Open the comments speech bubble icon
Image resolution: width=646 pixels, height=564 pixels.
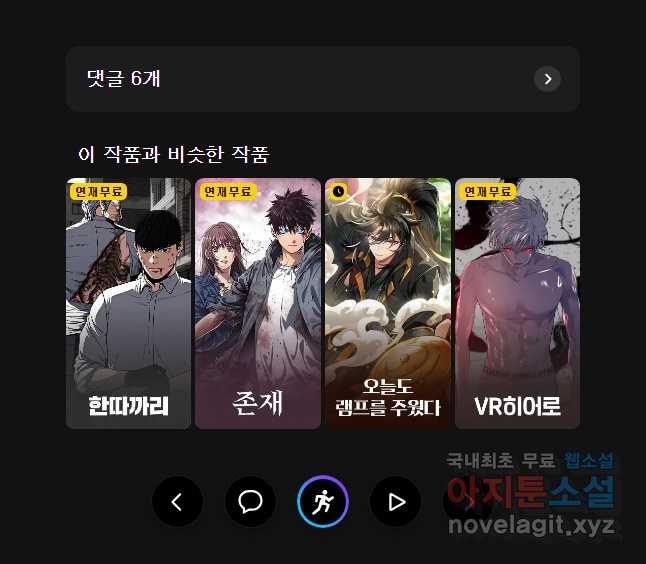pos(250,502)
